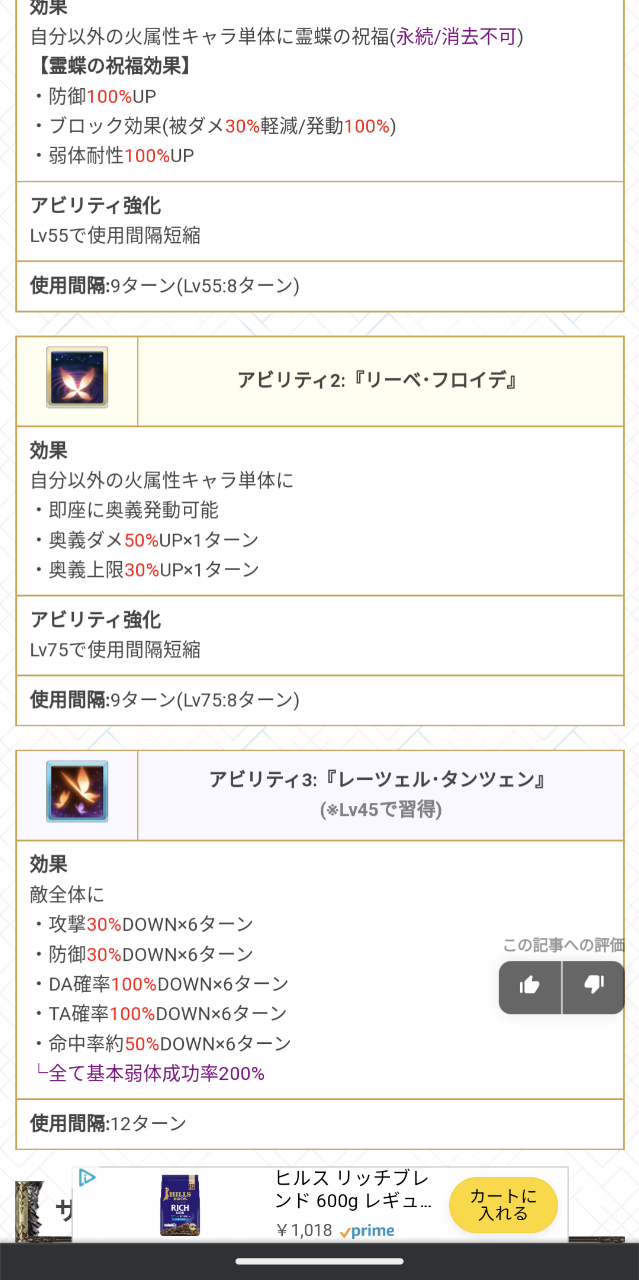Open the ad info icon

[87, 1178]
